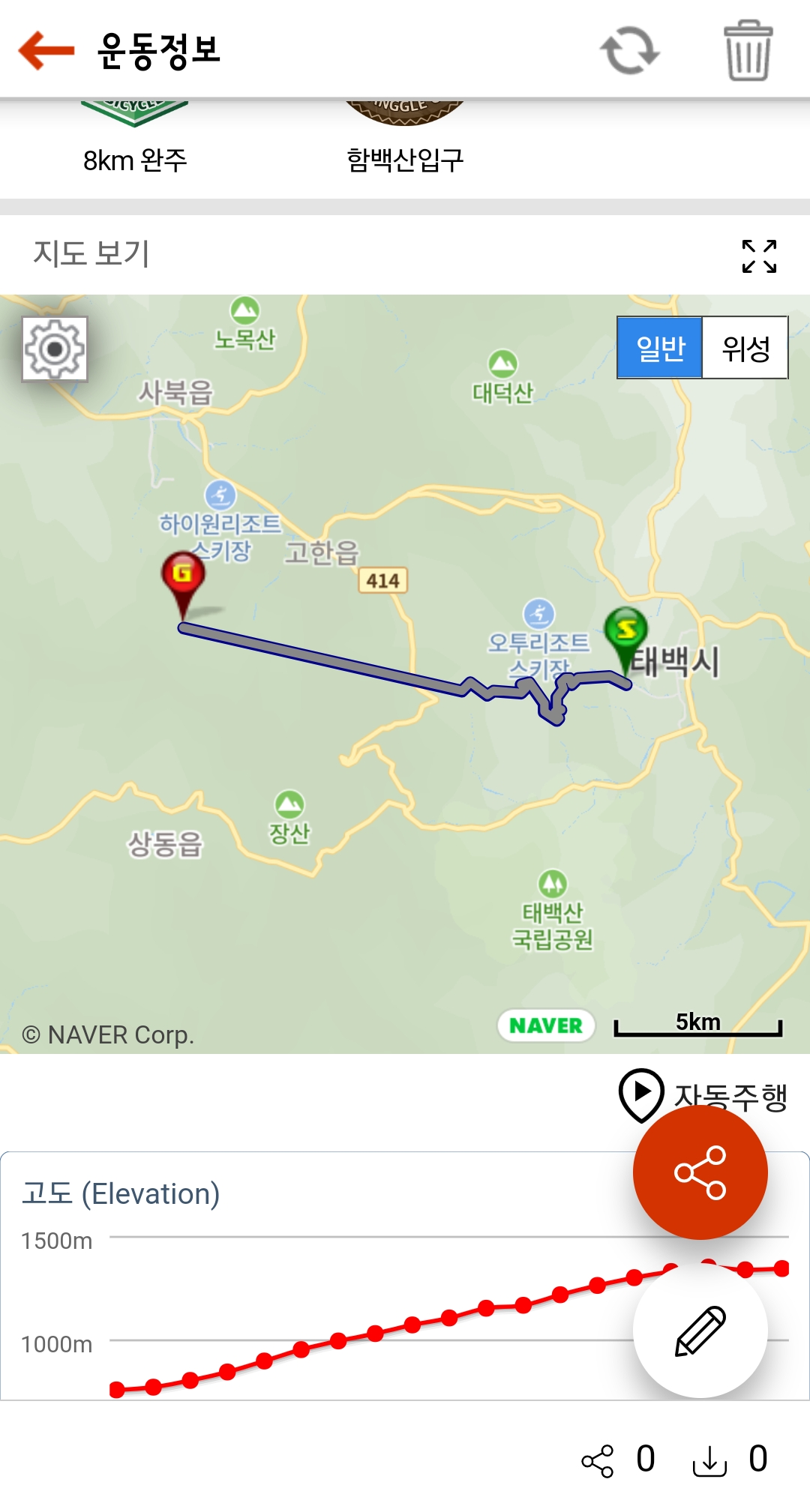The image size is (810, 1512).
Task: Select the 일반 map view
Action: (x=660, y=348)
